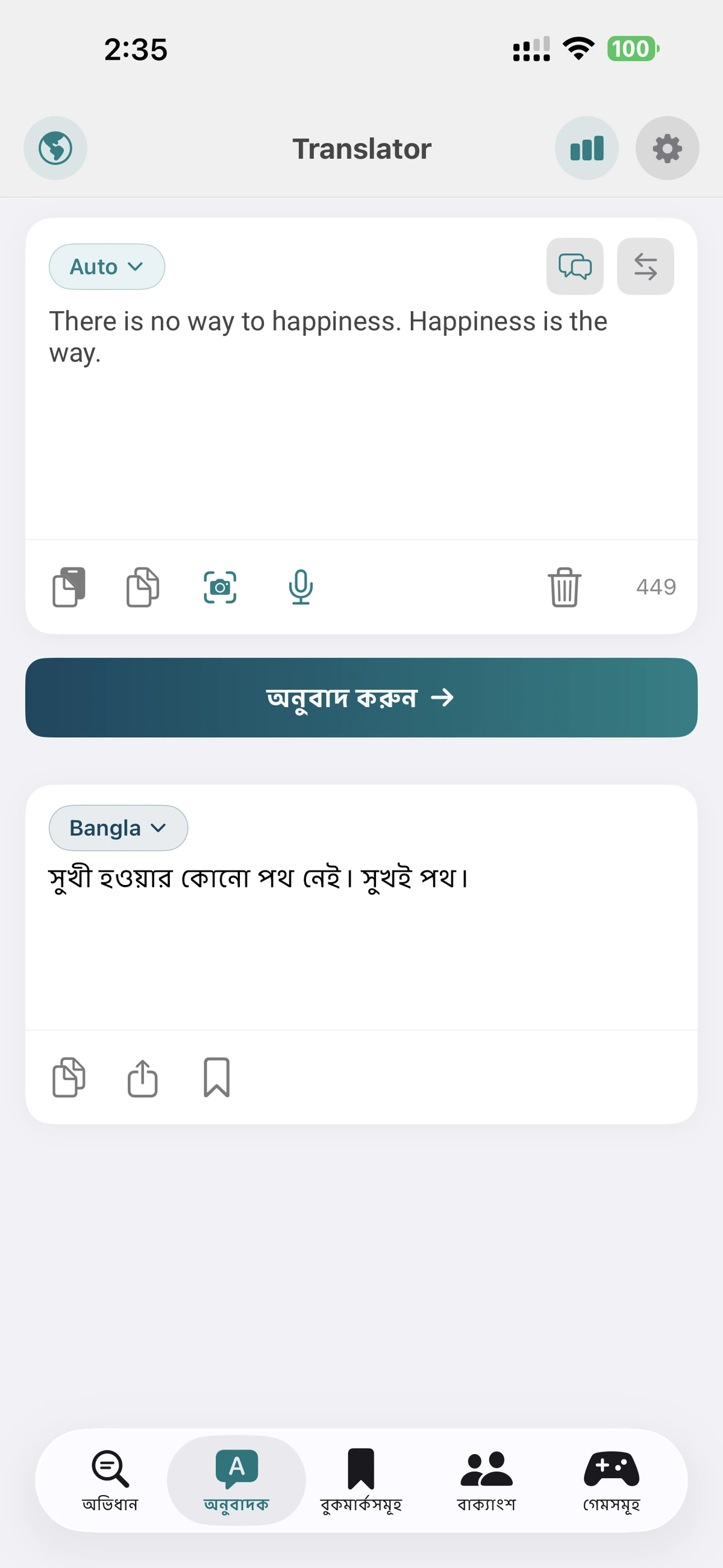Open app settings via gear icon
Viewport: 723px width, 1568px height.
pyautogui.click(x=667, y=148)
